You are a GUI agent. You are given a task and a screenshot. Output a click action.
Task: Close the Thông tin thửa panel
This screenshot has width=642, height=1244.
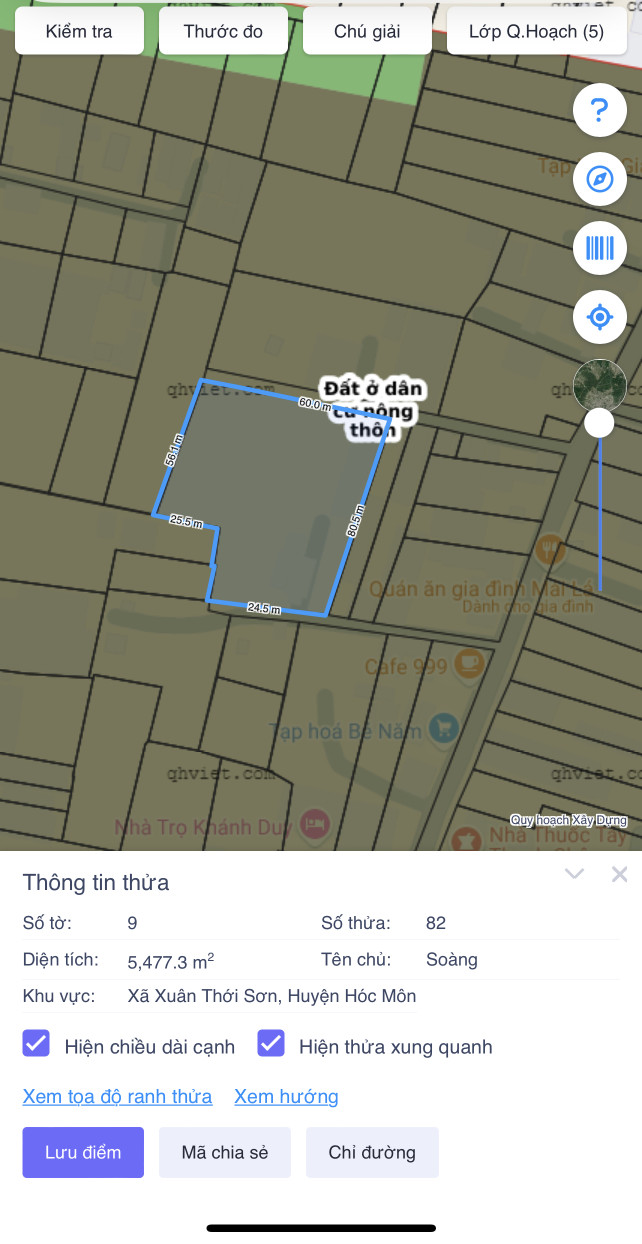619,874
